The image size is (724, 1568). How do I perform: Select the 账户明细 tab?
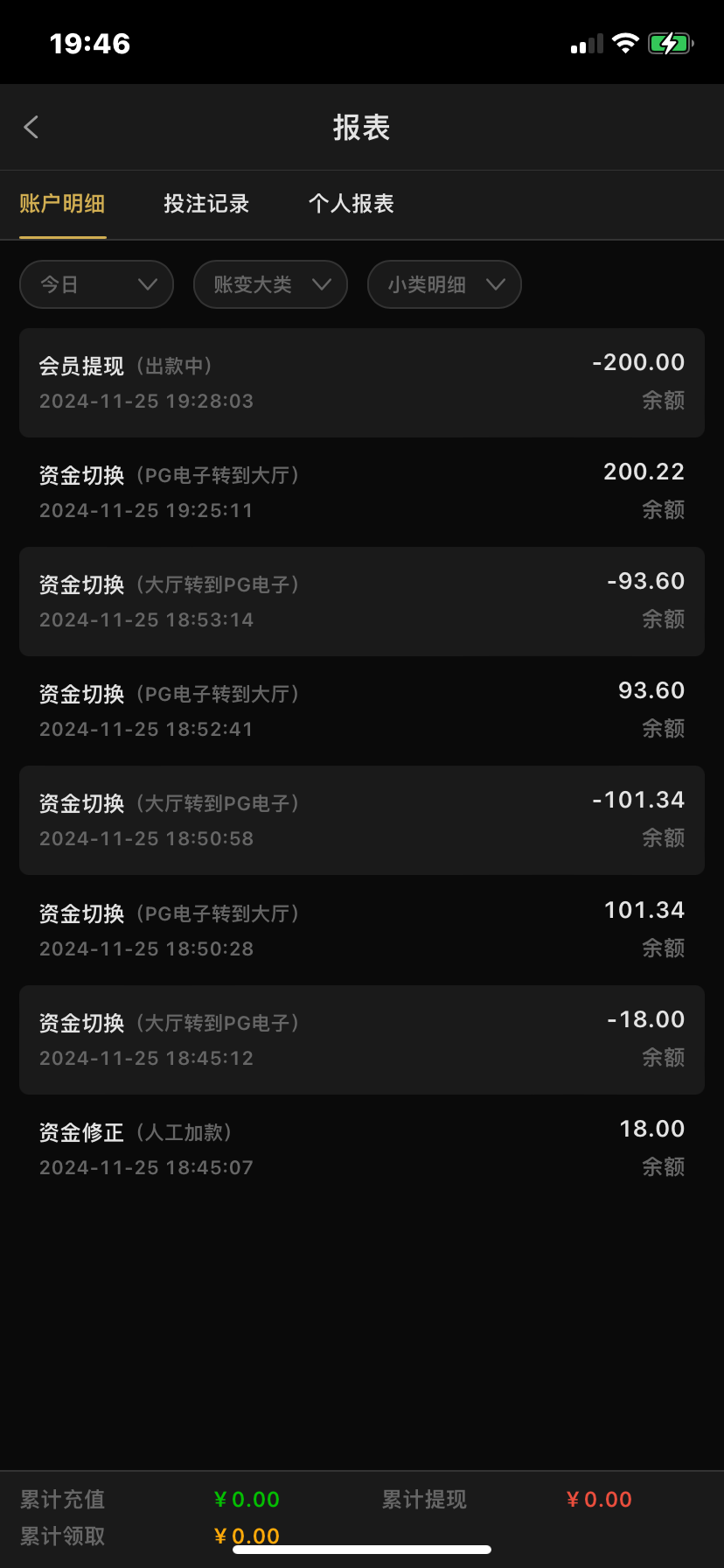[x=62, y=204]
